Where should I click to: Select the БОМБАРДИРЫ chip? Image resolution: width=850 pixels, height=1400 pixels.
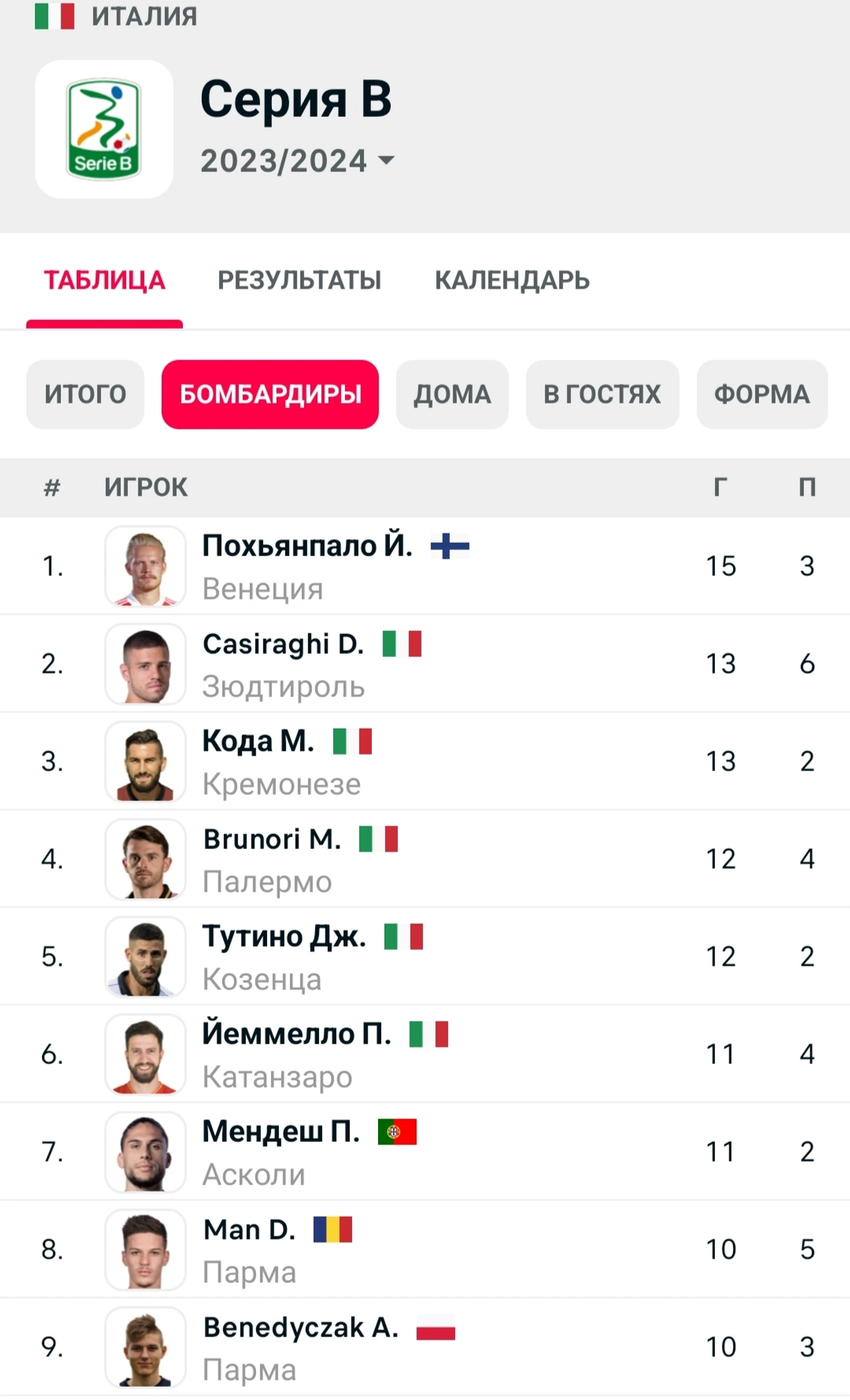coord(270,394)
